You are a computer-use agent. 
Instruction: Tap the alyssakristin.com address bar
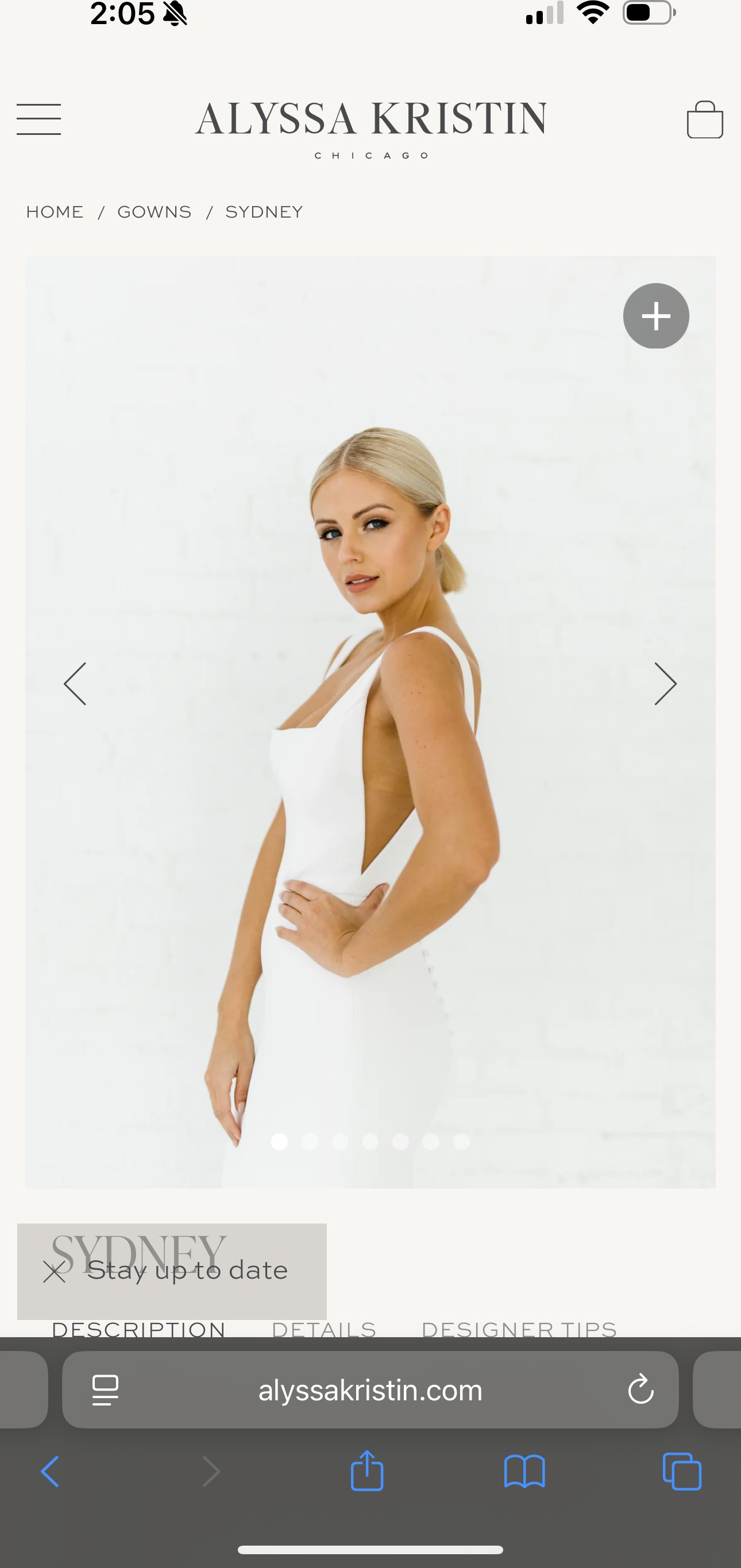(370, 1389)
